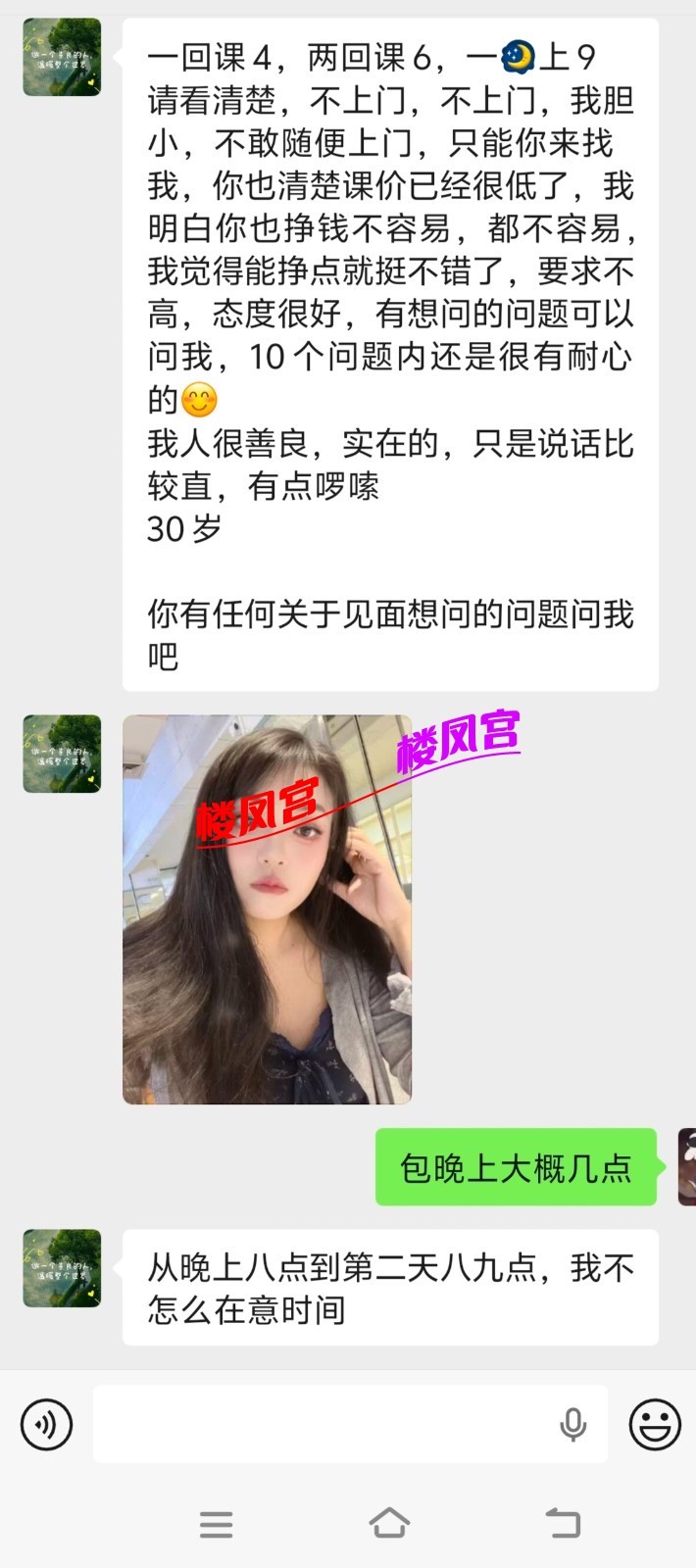Screen dimensions: 696x1568
Task: Tap the microphone icon inside the input box
Action: [573, 1424]
